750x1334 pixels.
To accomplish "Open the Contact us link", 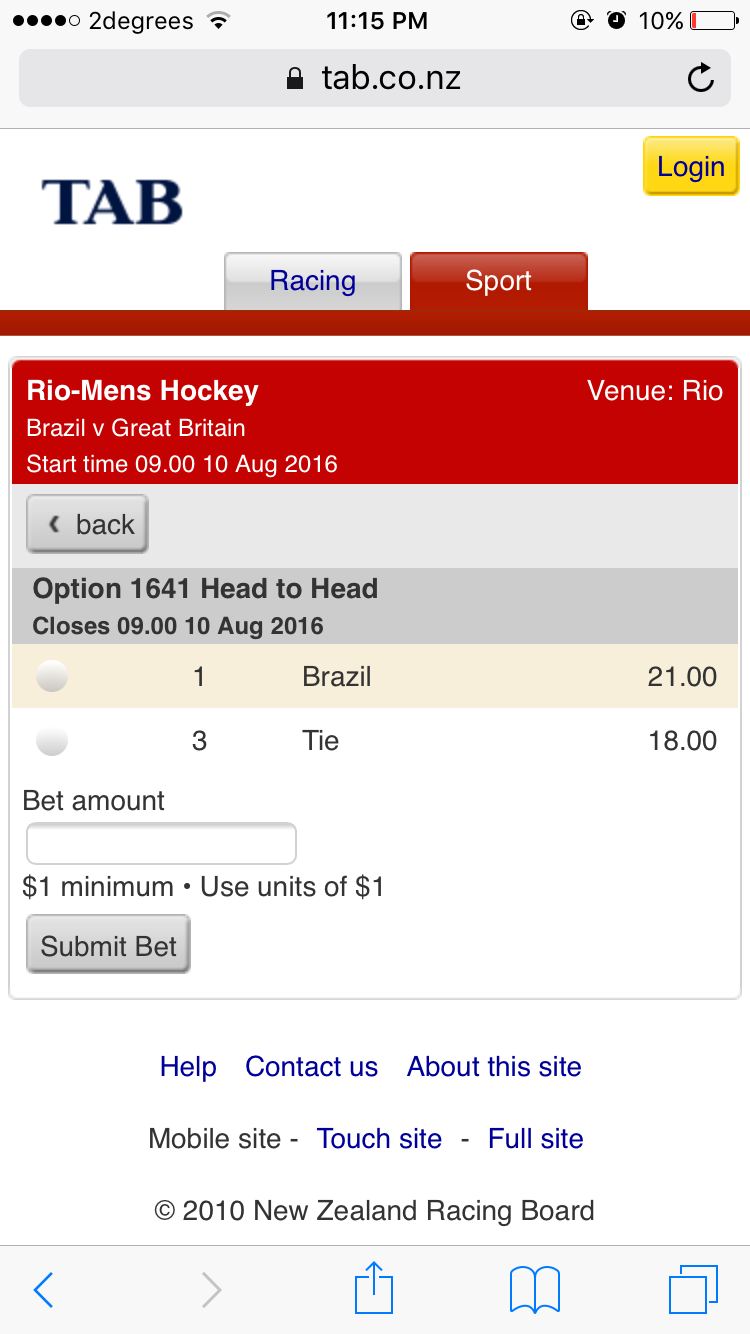I will [312, 1067].
